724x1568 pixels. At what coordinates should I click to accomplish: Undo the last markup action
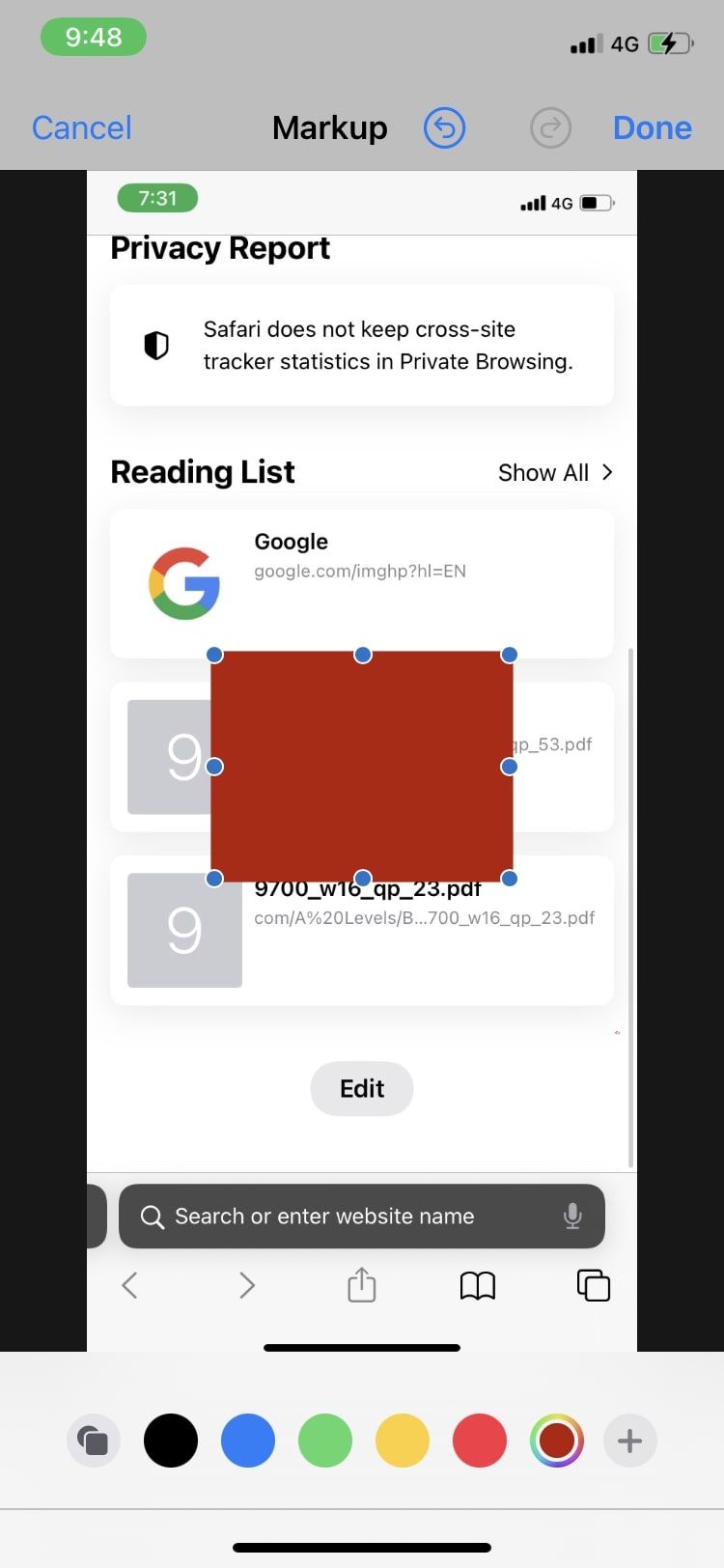444,127
